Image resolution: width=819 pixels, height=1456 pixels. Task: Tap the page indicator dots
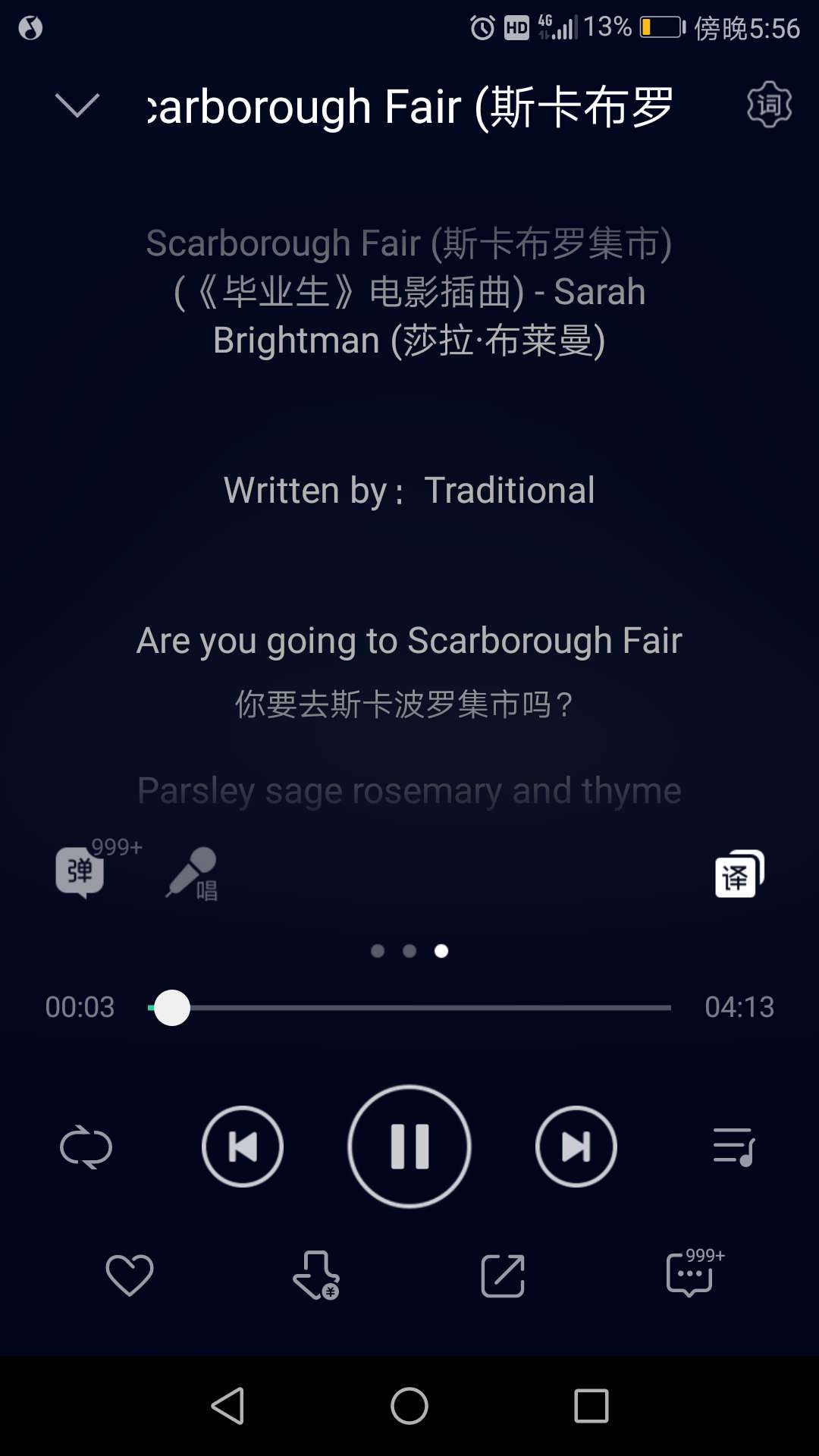pos(409,951)
